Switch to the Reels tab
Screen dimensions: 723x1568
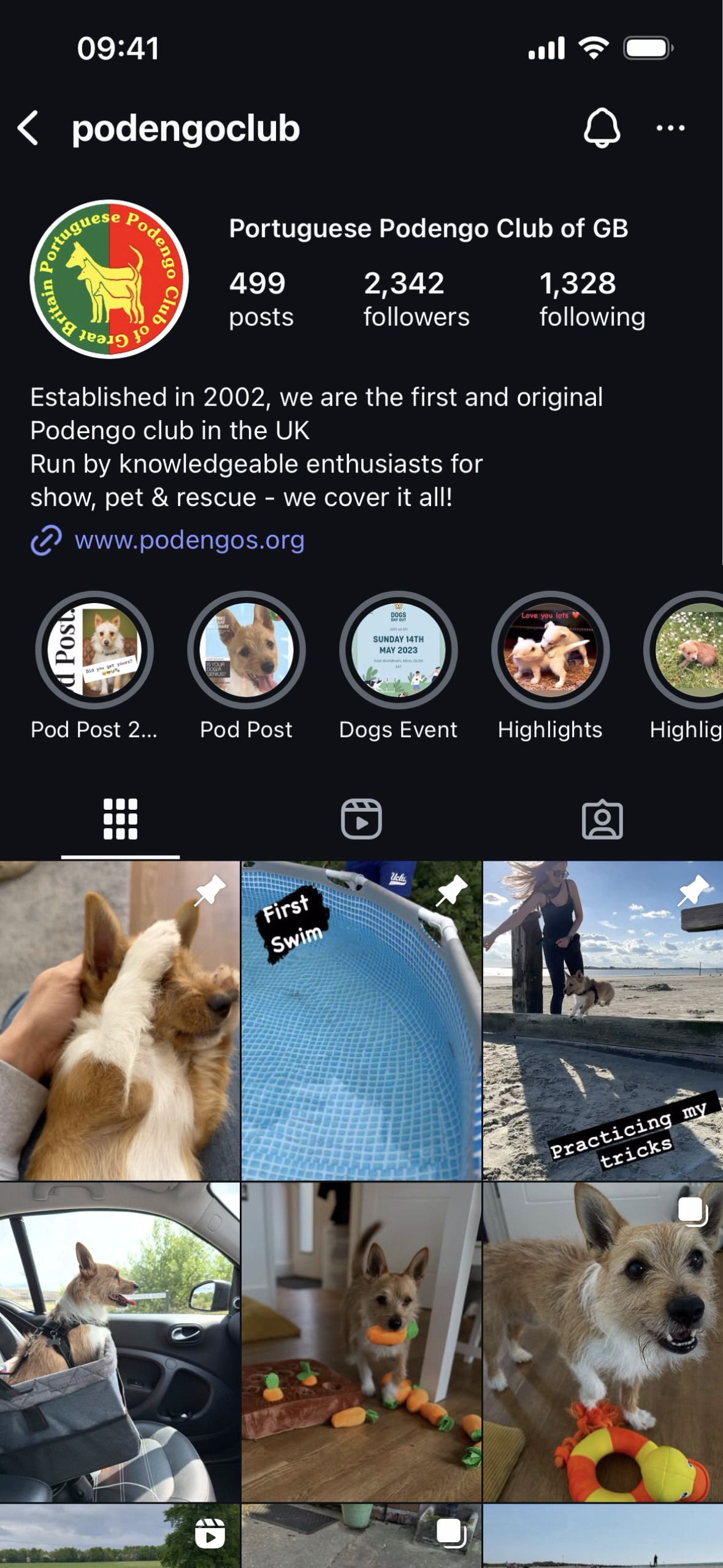tap(361, 819)
